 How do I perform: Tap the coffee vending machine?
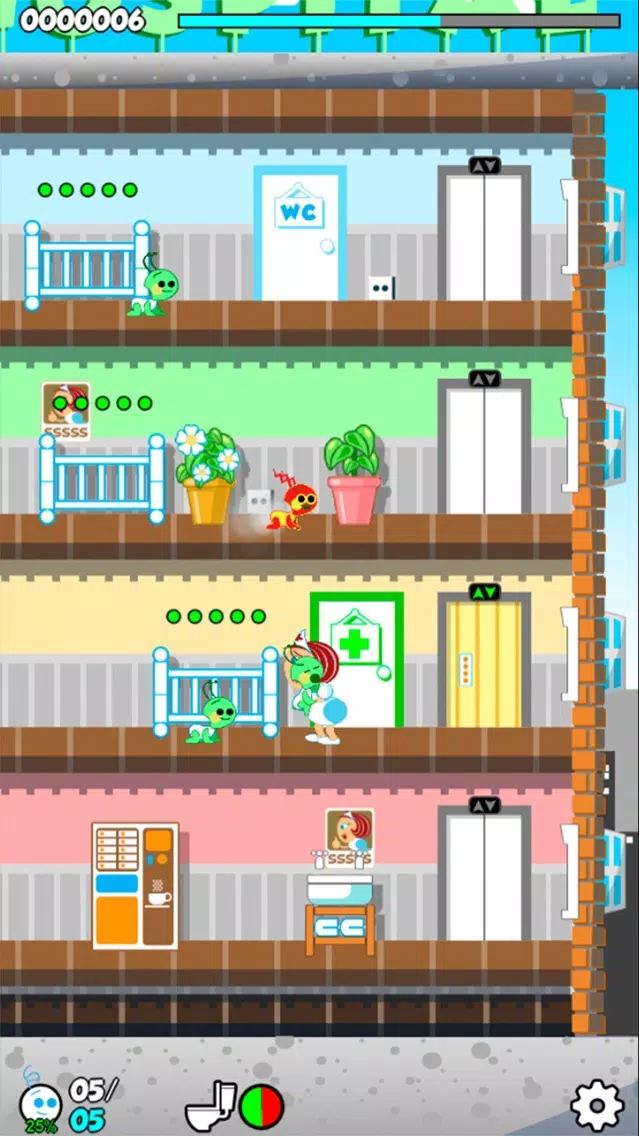(x=135, y=885)
